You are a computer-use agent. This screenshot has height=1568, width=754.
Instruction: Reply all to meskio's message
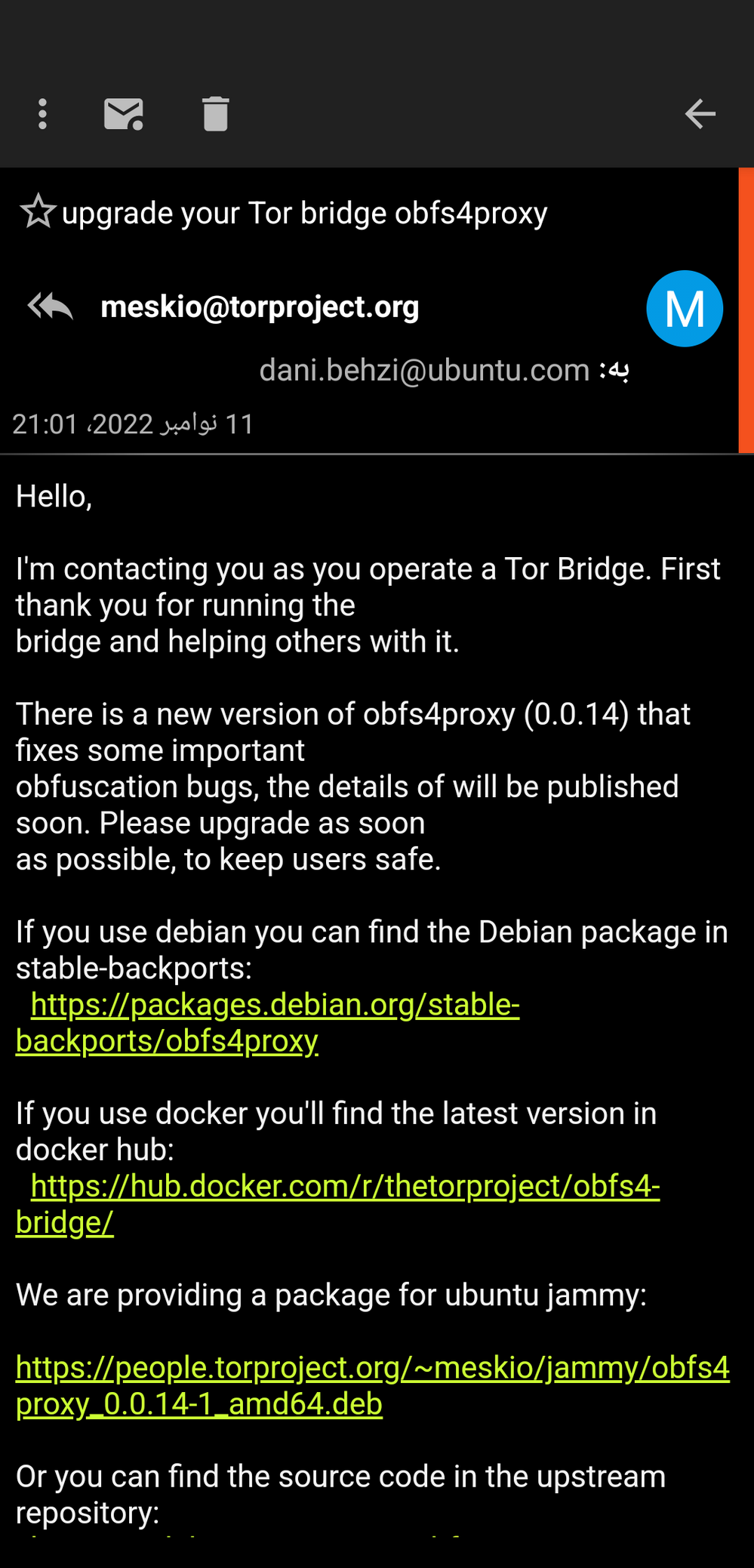pyautogui.click(x=51, y=307)
